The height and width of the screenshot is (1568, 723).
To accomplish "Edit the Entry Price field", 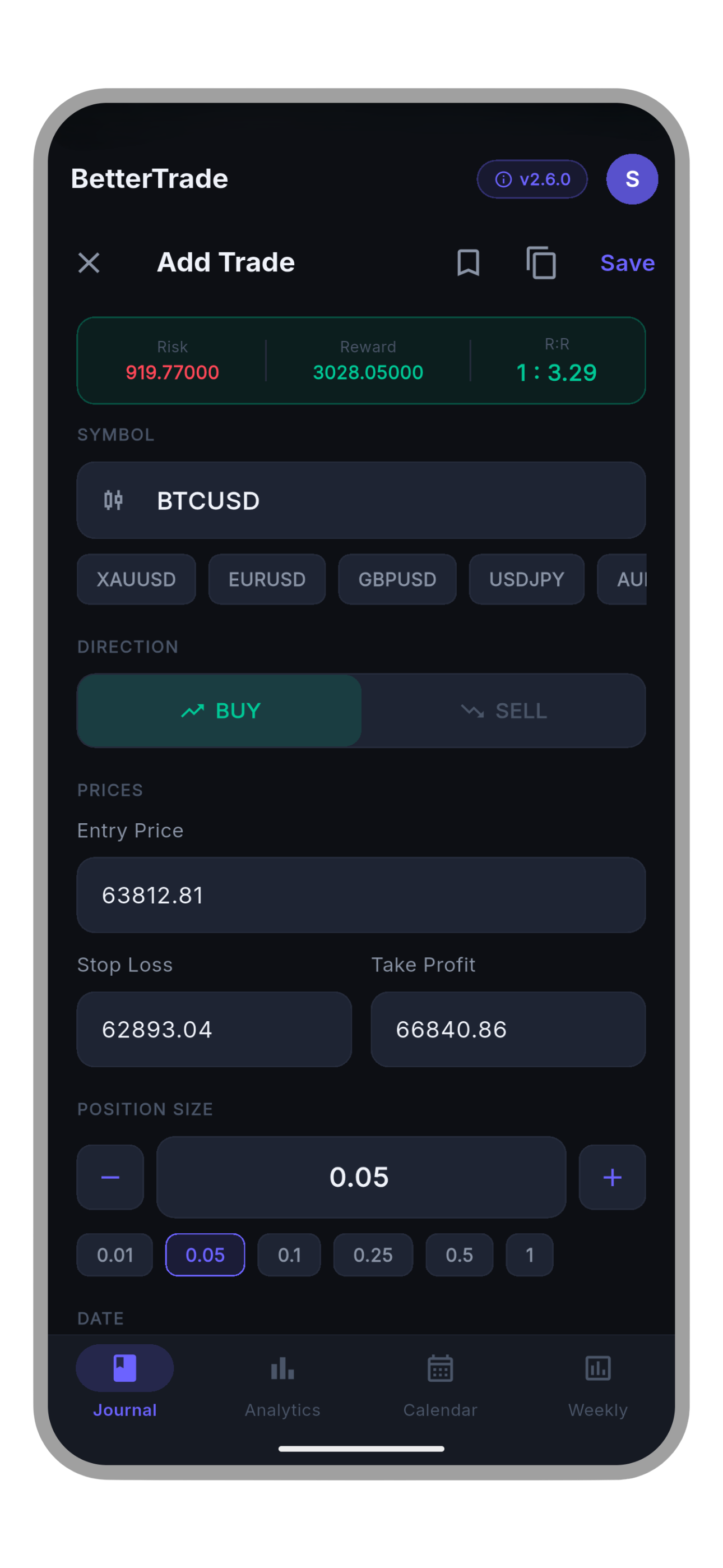I will (360, 895).
